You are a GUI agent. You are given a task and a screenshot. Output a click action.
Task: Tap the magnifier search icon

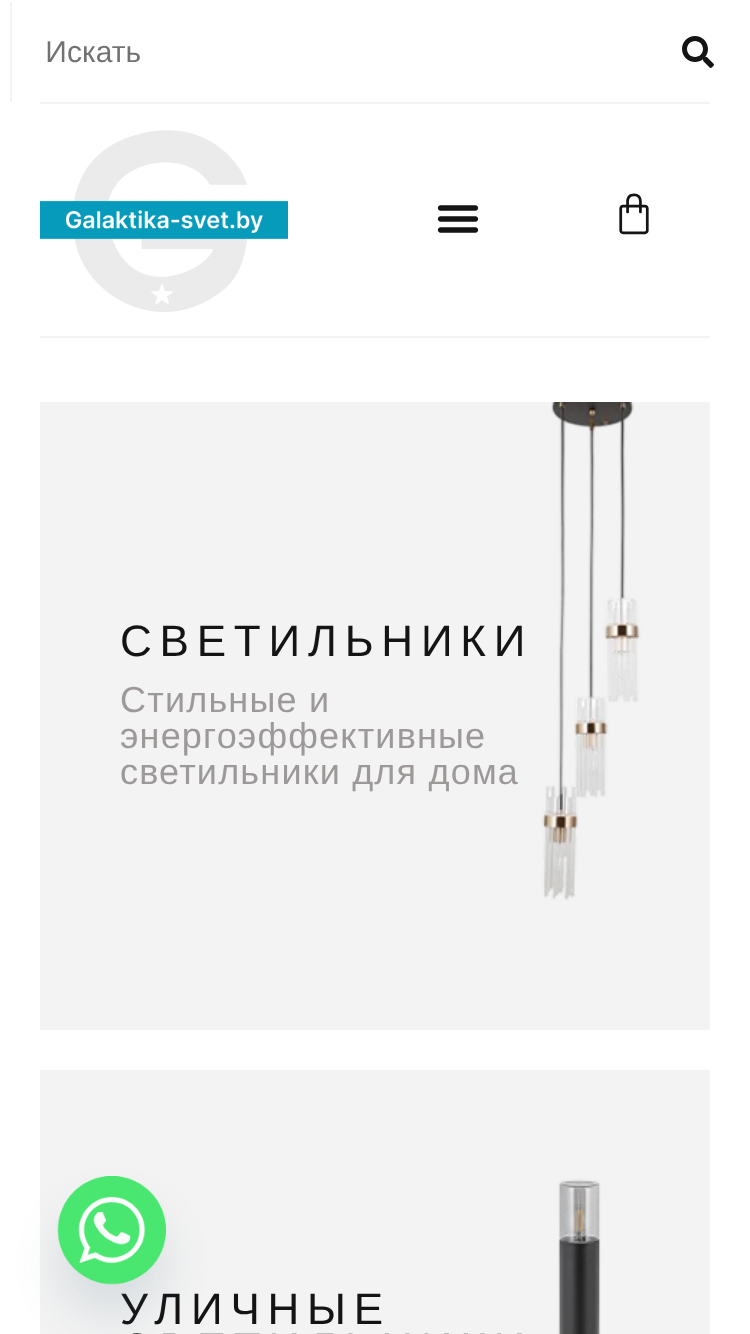697,52
